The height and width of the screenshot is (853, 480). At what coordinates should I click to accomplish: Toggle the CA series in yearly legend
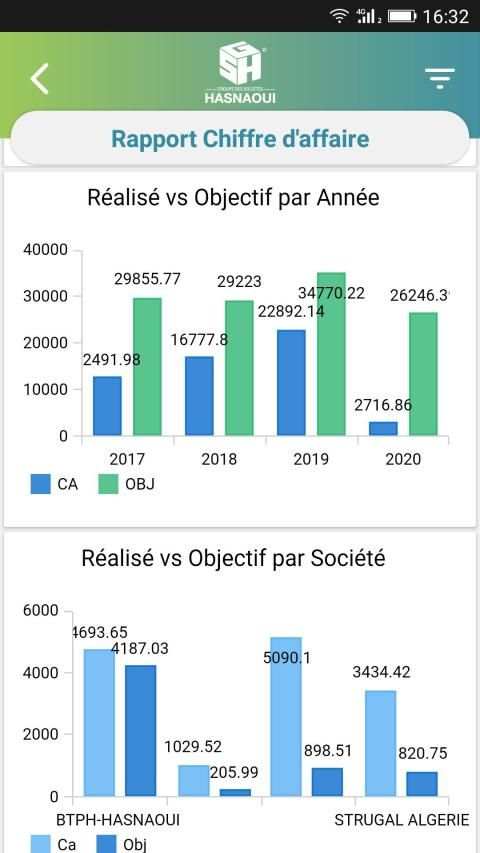[x=54, y=484]
